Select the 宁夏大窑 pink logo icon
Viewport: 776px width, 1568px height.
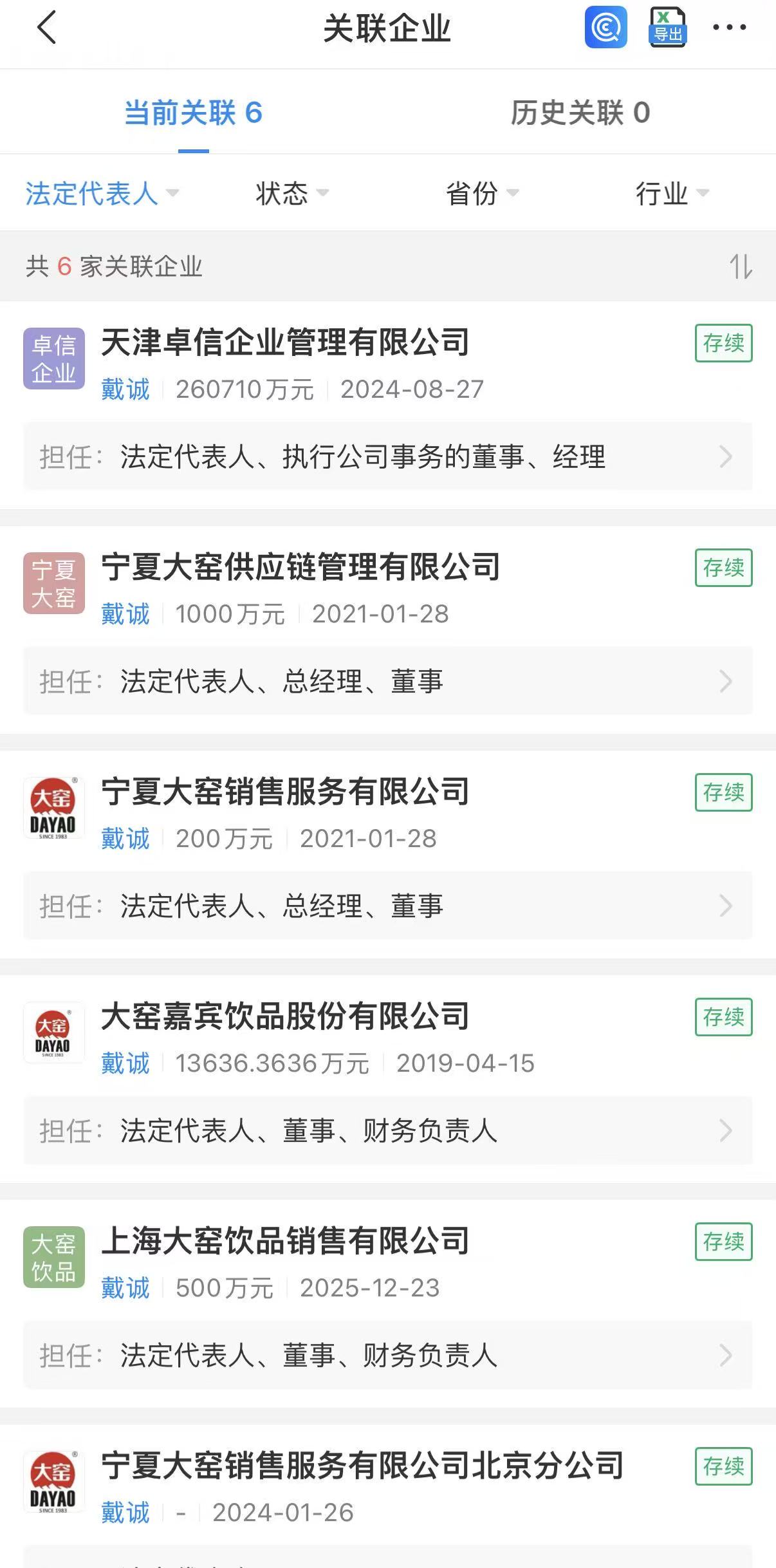pos(54,583)
